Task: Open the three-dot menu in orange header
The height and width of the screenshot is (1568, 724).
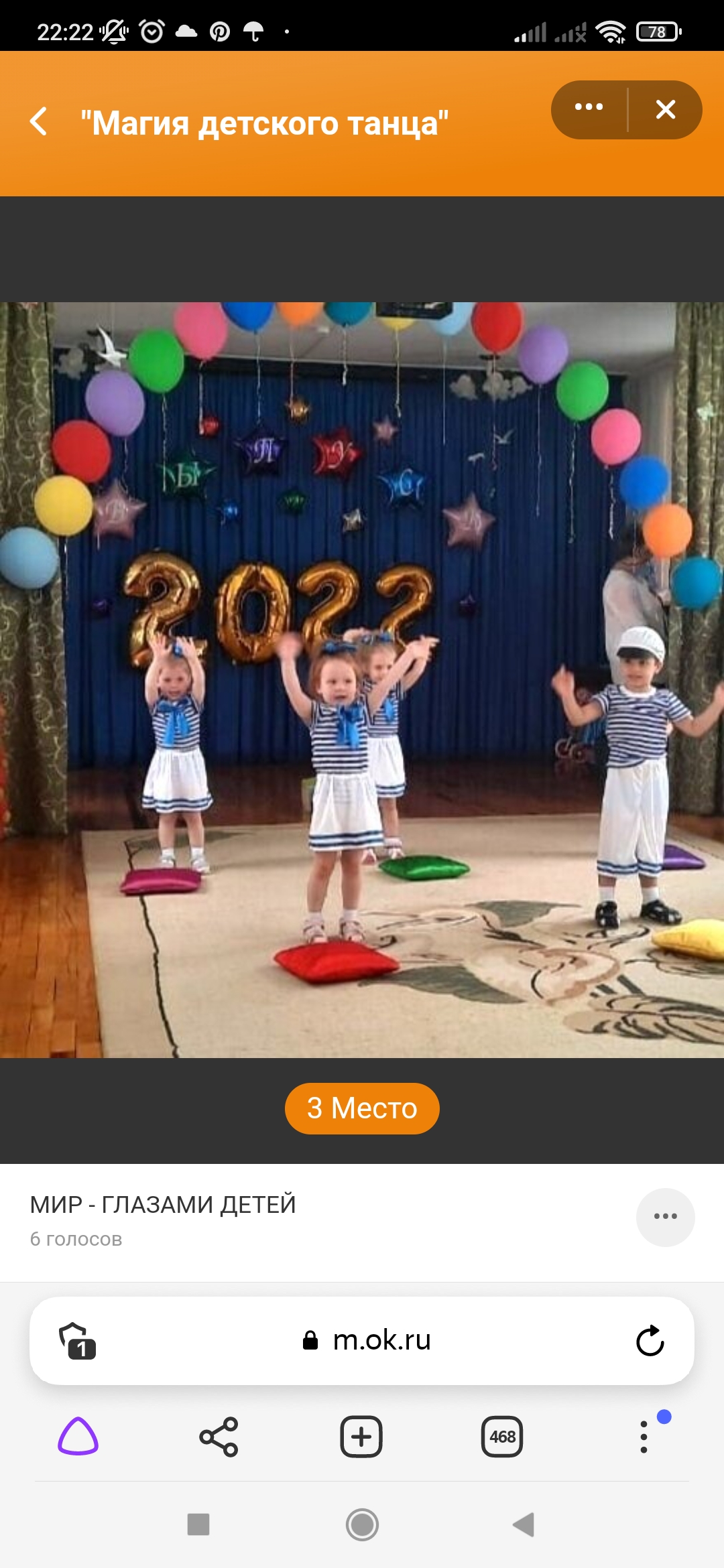Action: (x=589, y=109)
